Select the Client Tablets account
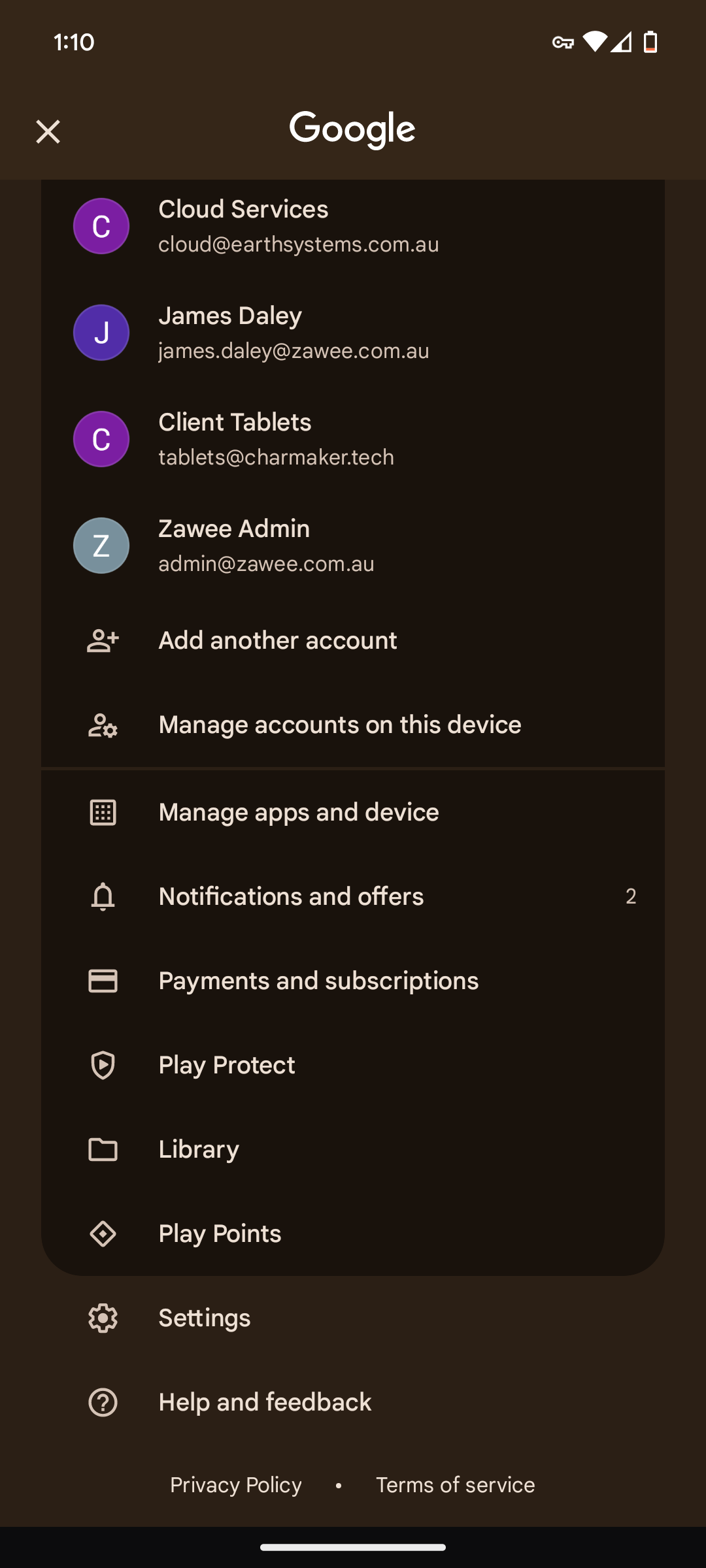 [353, 439]
